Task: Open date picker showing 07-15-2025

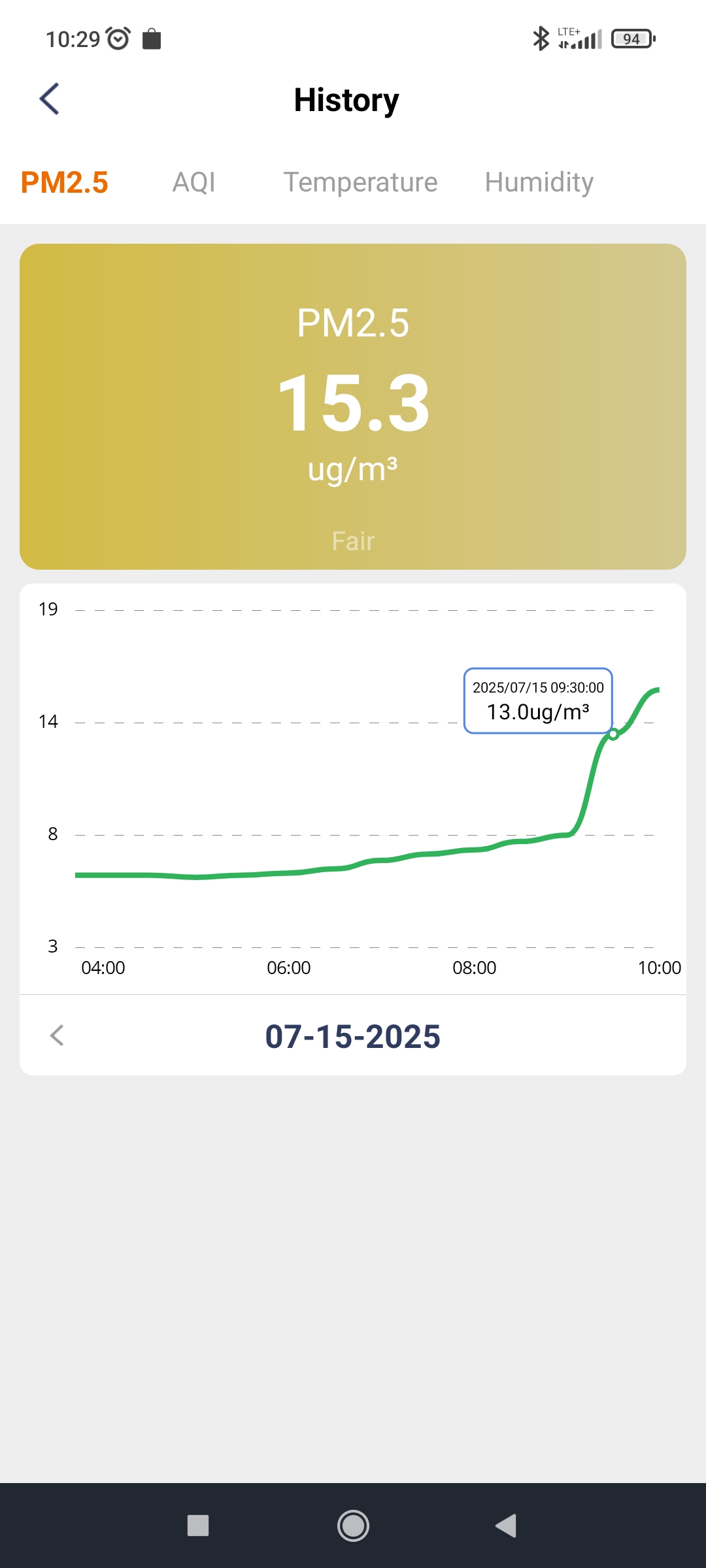Action: (353, 1036)
